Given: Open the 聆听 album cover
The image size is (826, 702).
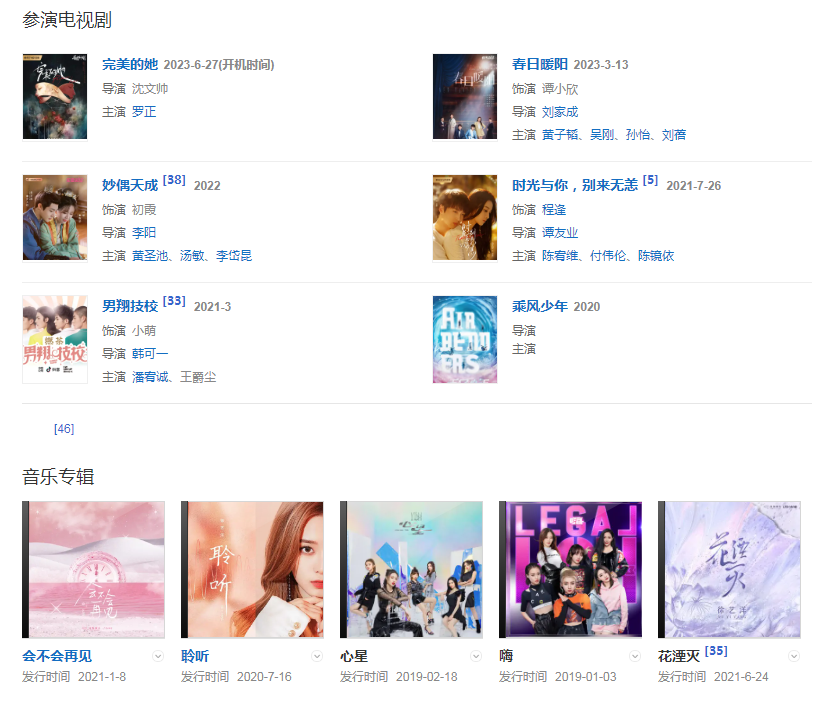Looking at the screenshot, I should pyautogui.click(x=252, y=570).
